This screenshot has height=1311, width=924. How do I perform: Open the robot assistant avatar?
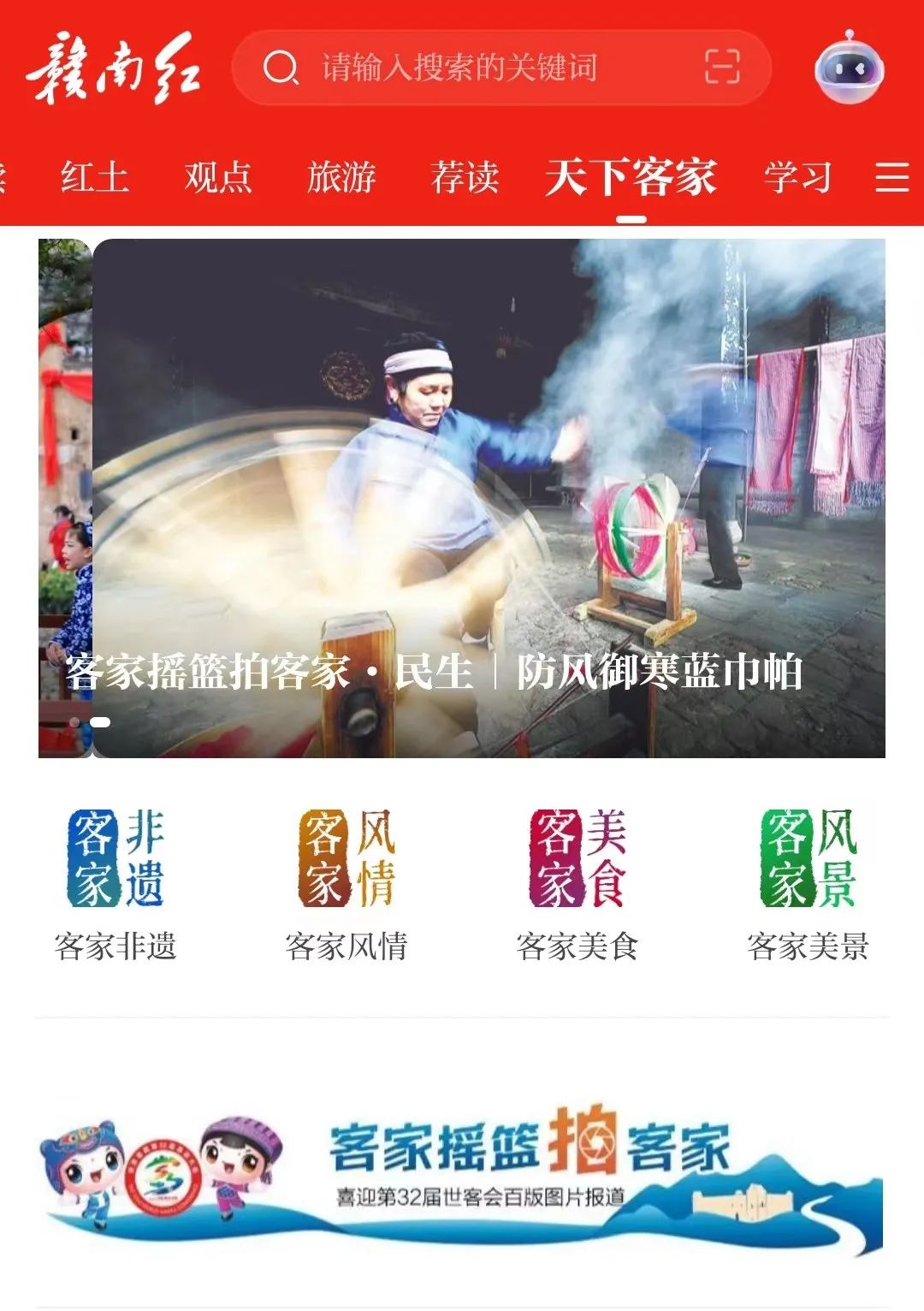849,68
